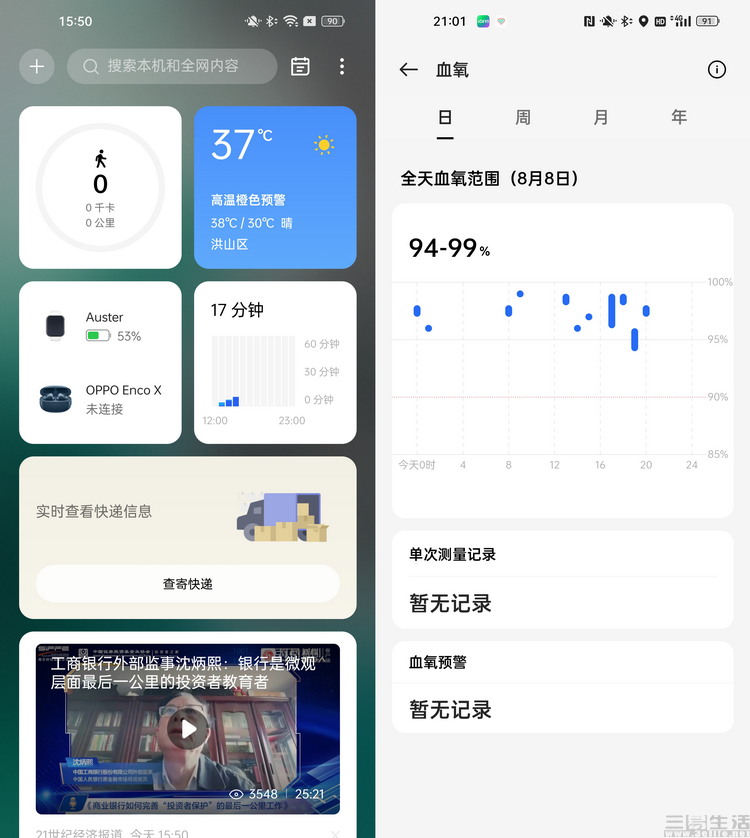The height and width of the screenshot is (838, 750).
Task: Tap the plus button to add a card
Action: click(x=37, y=67)
